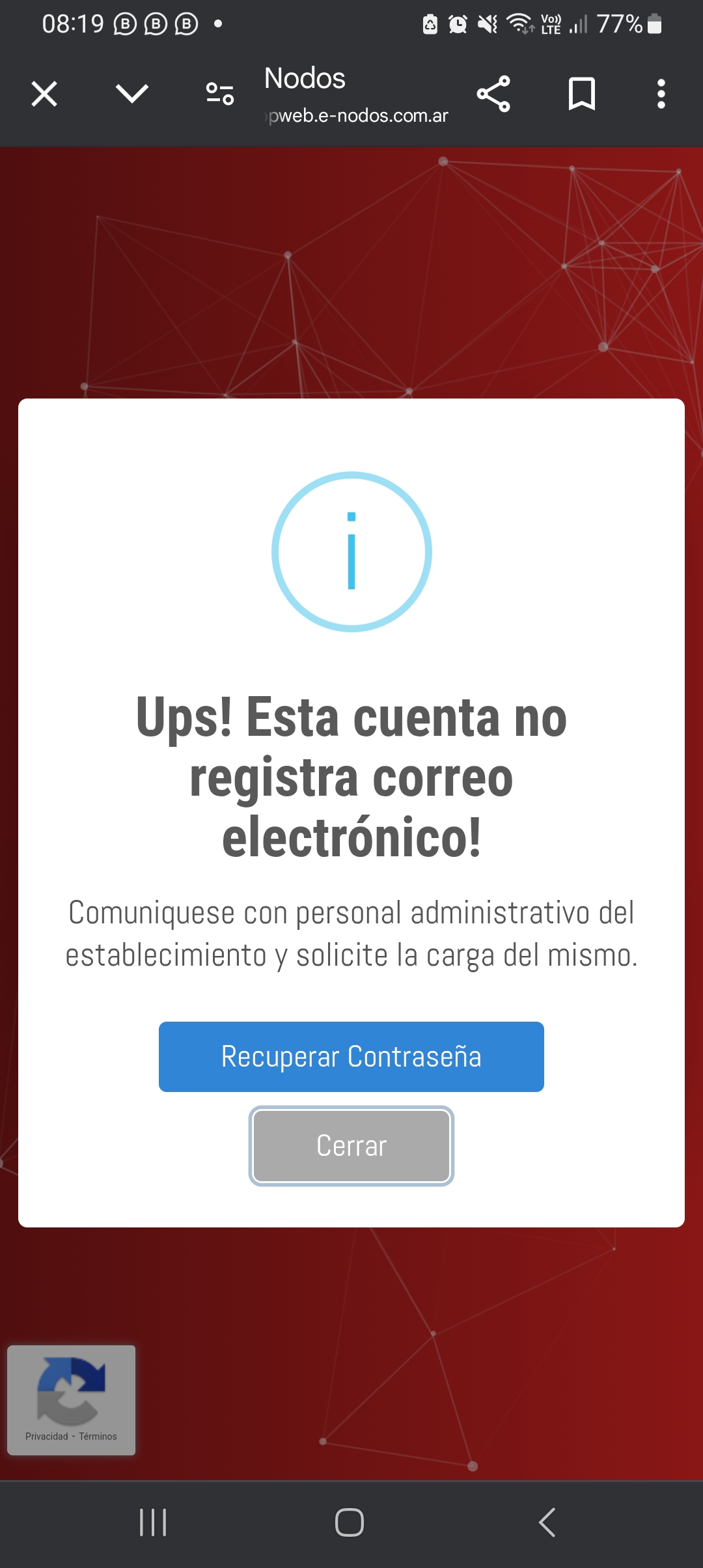Minimize the tab with the down chevron

(x=132, y=94)
